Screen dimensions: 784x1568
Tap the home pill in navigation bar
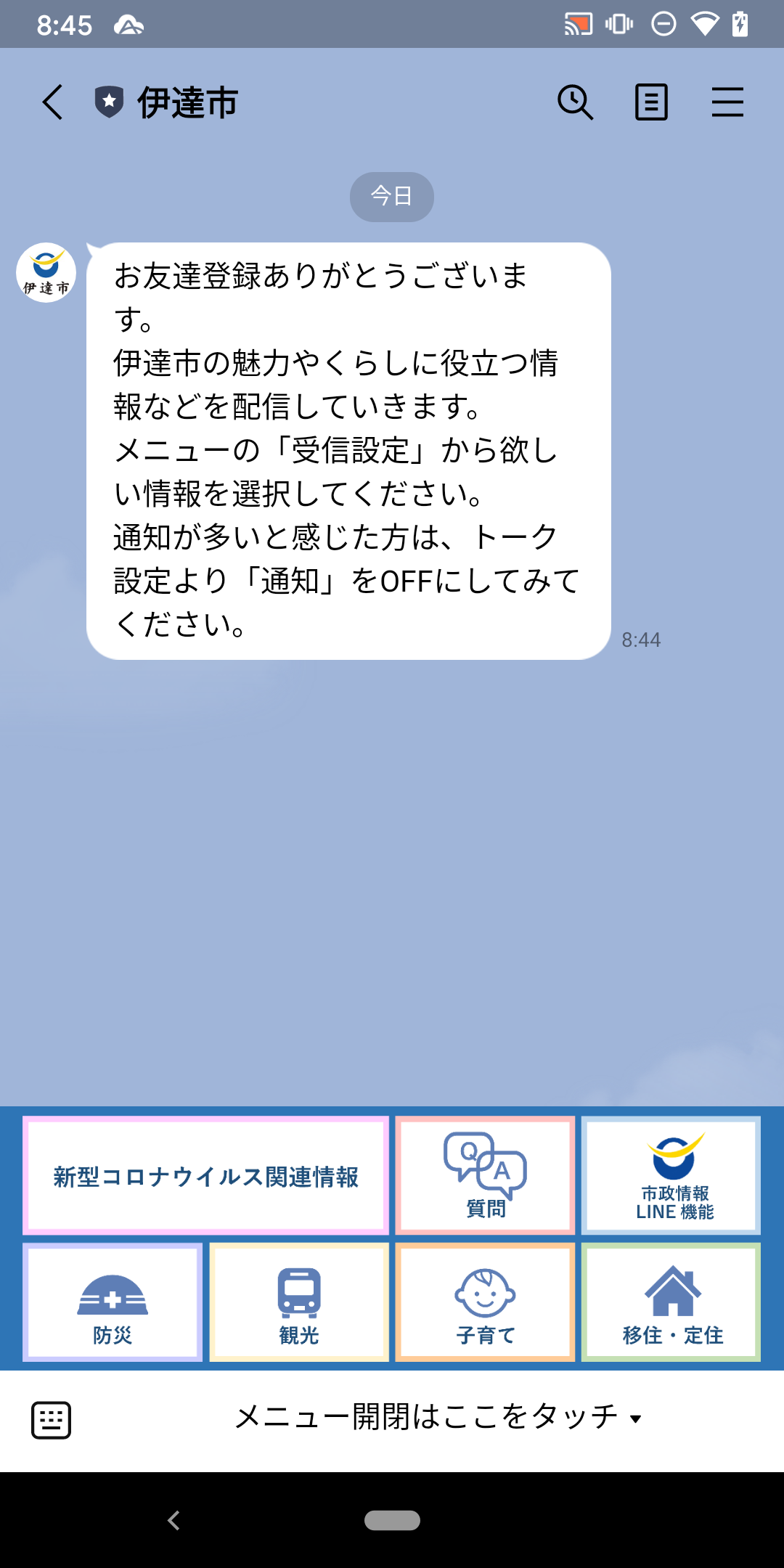[392, 1520]
